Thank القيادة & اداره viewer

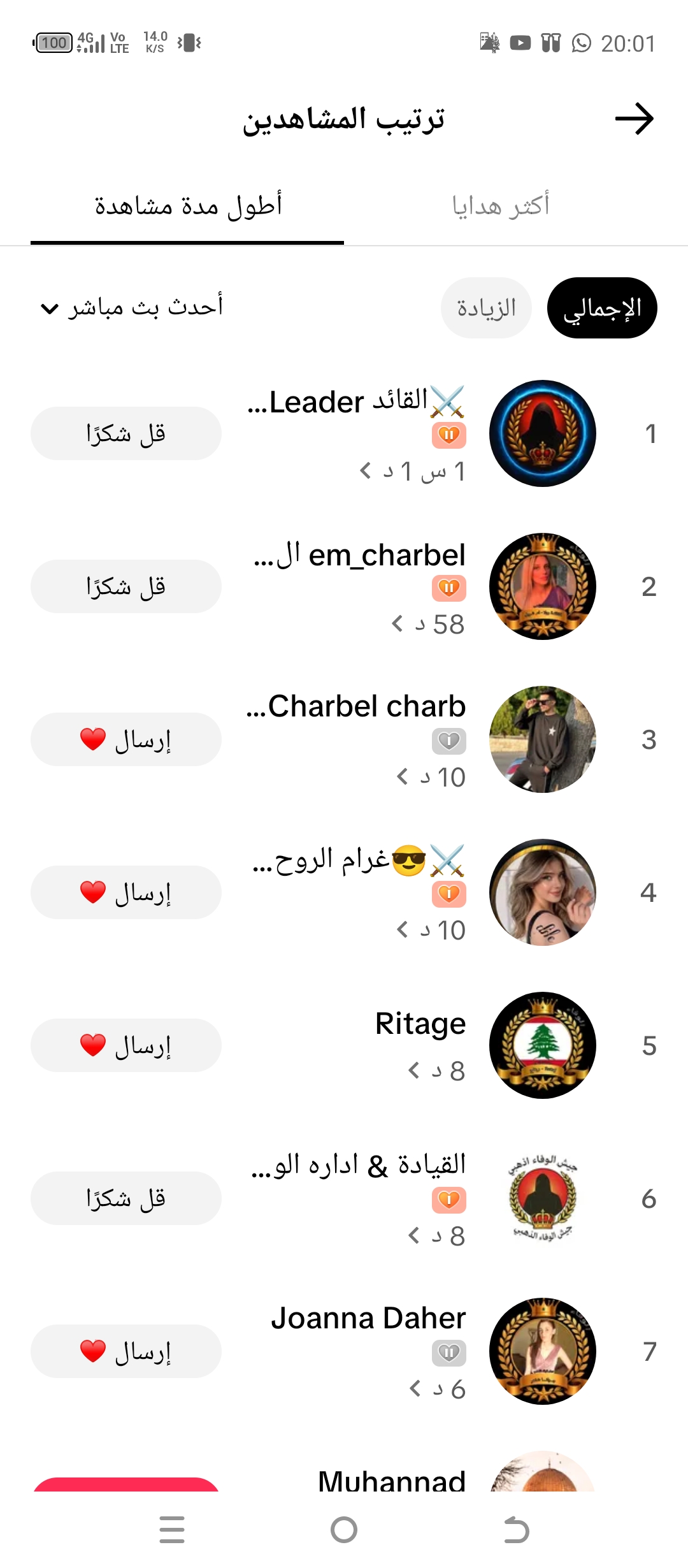(126, 1198)
